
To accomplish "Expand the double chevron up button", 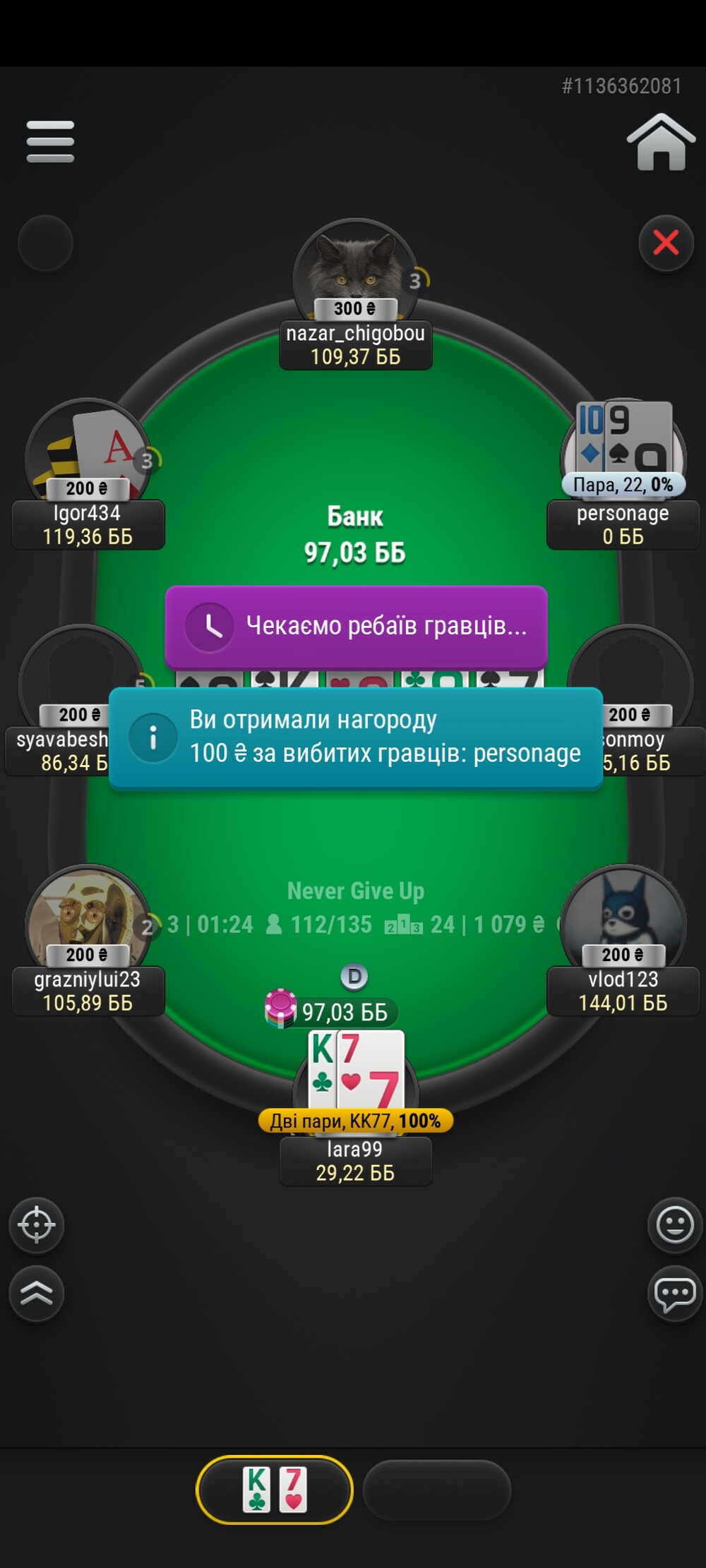I will coord(37,1293).
